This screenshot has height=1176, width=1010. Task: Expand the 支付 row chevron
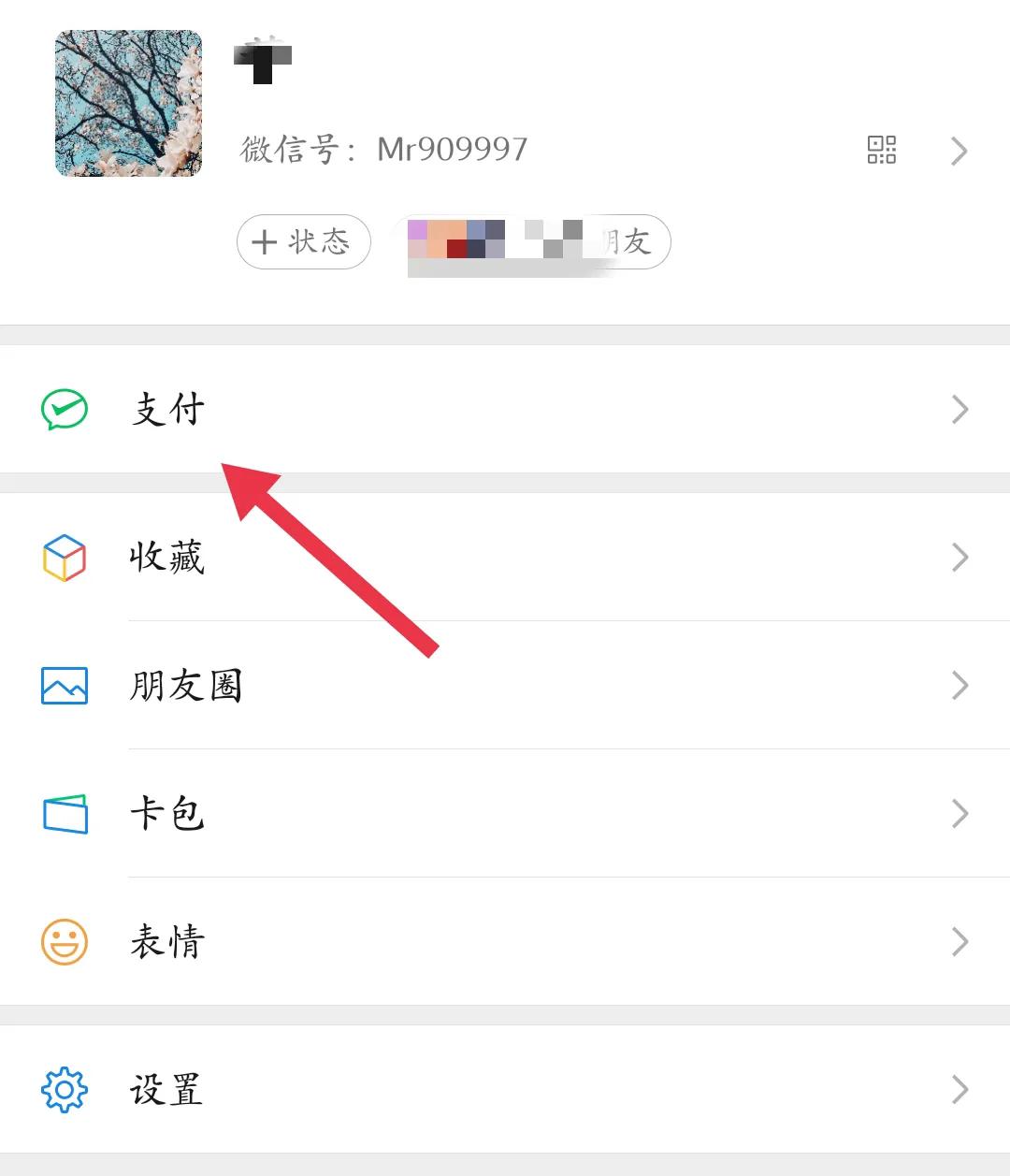coord(958,409)
